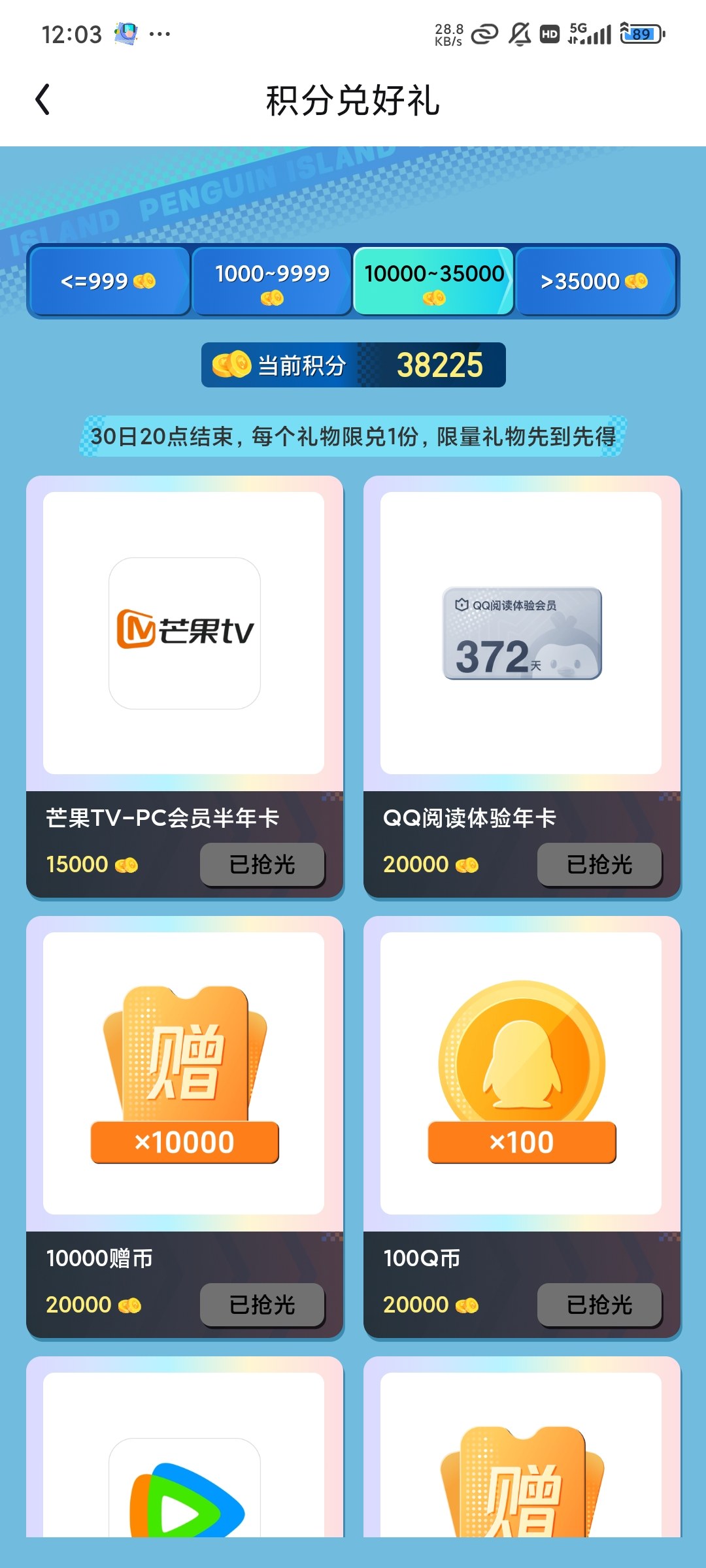Open the >35000 points tab

pyautogui.click(x=596, y=281)
